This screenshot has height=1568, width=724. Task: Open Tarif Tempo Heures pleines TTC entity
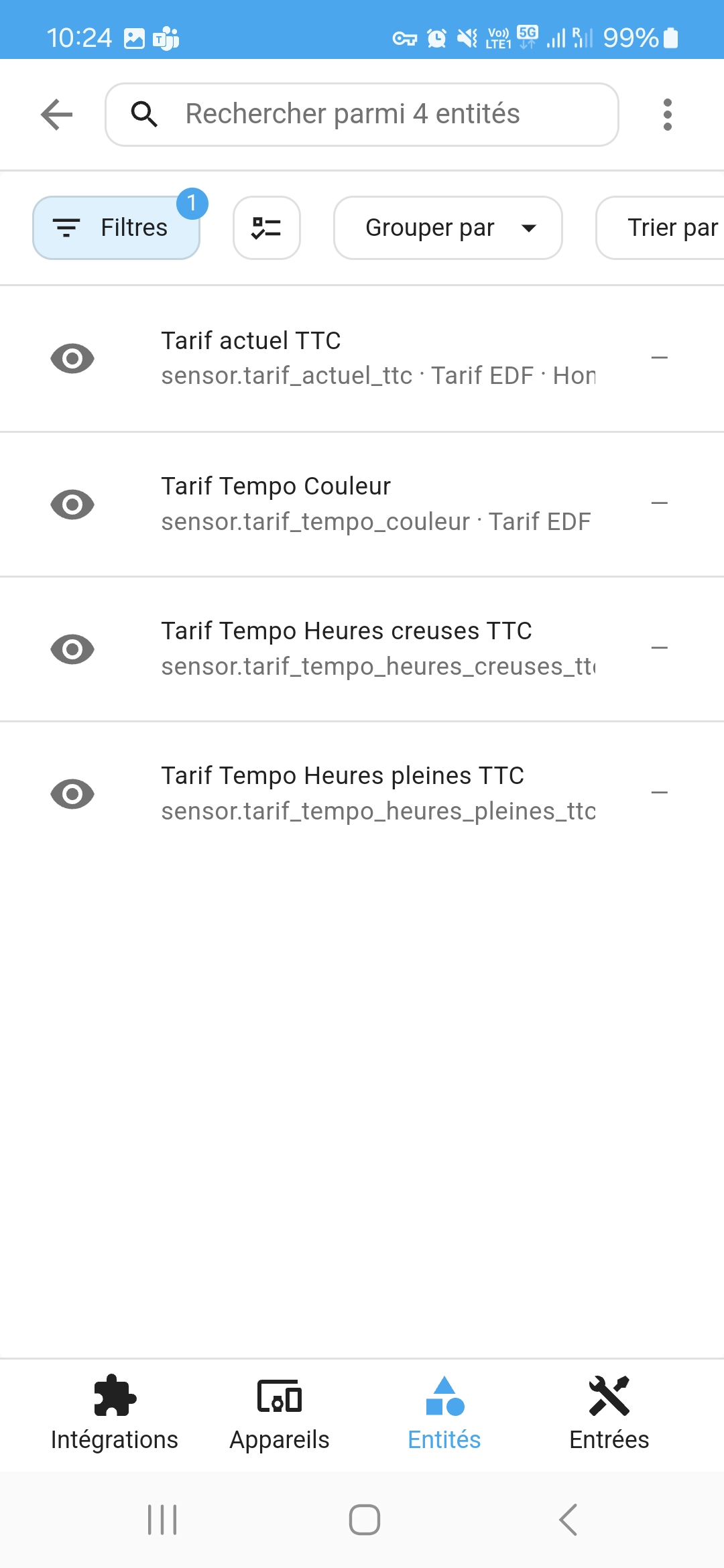(x=362, y=793)
